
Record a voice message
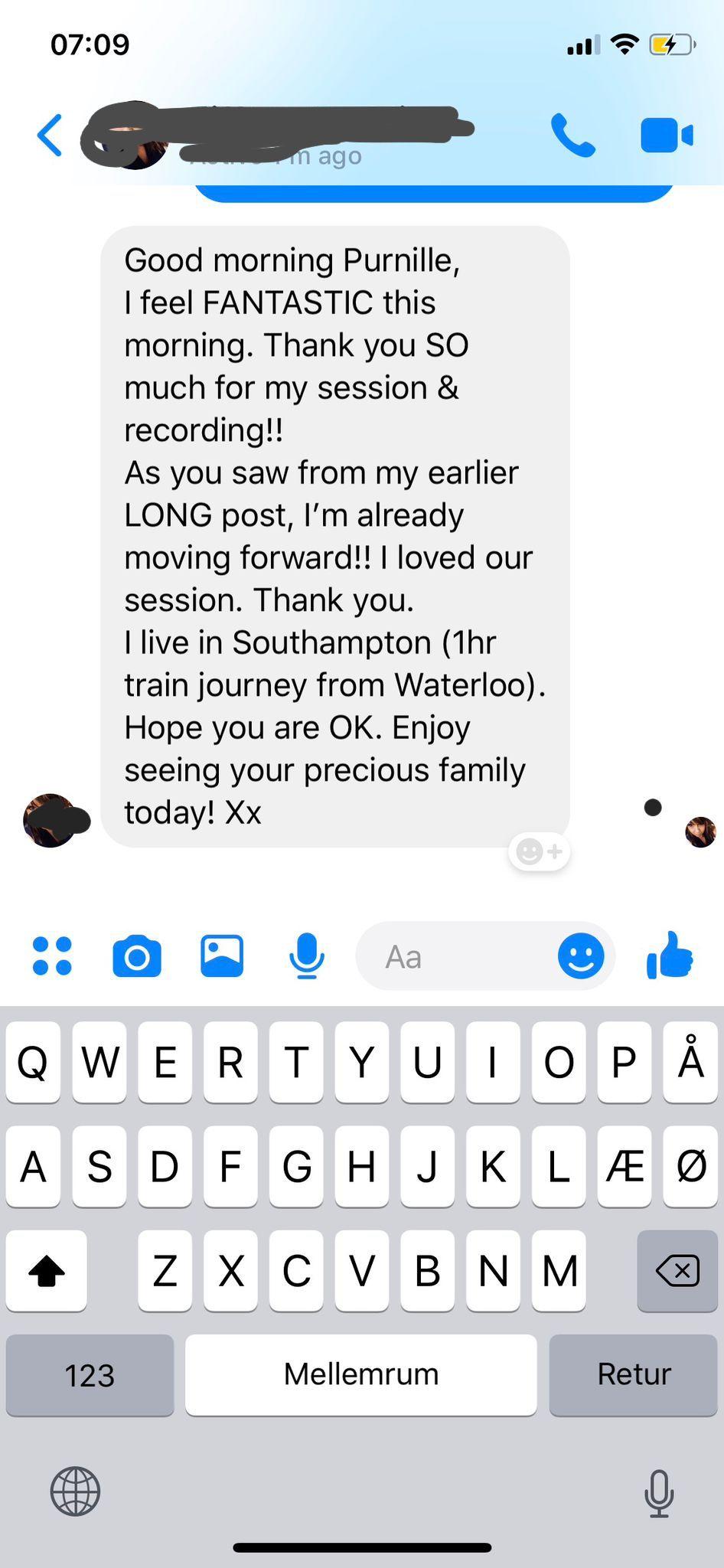click(x=307, y=956)
